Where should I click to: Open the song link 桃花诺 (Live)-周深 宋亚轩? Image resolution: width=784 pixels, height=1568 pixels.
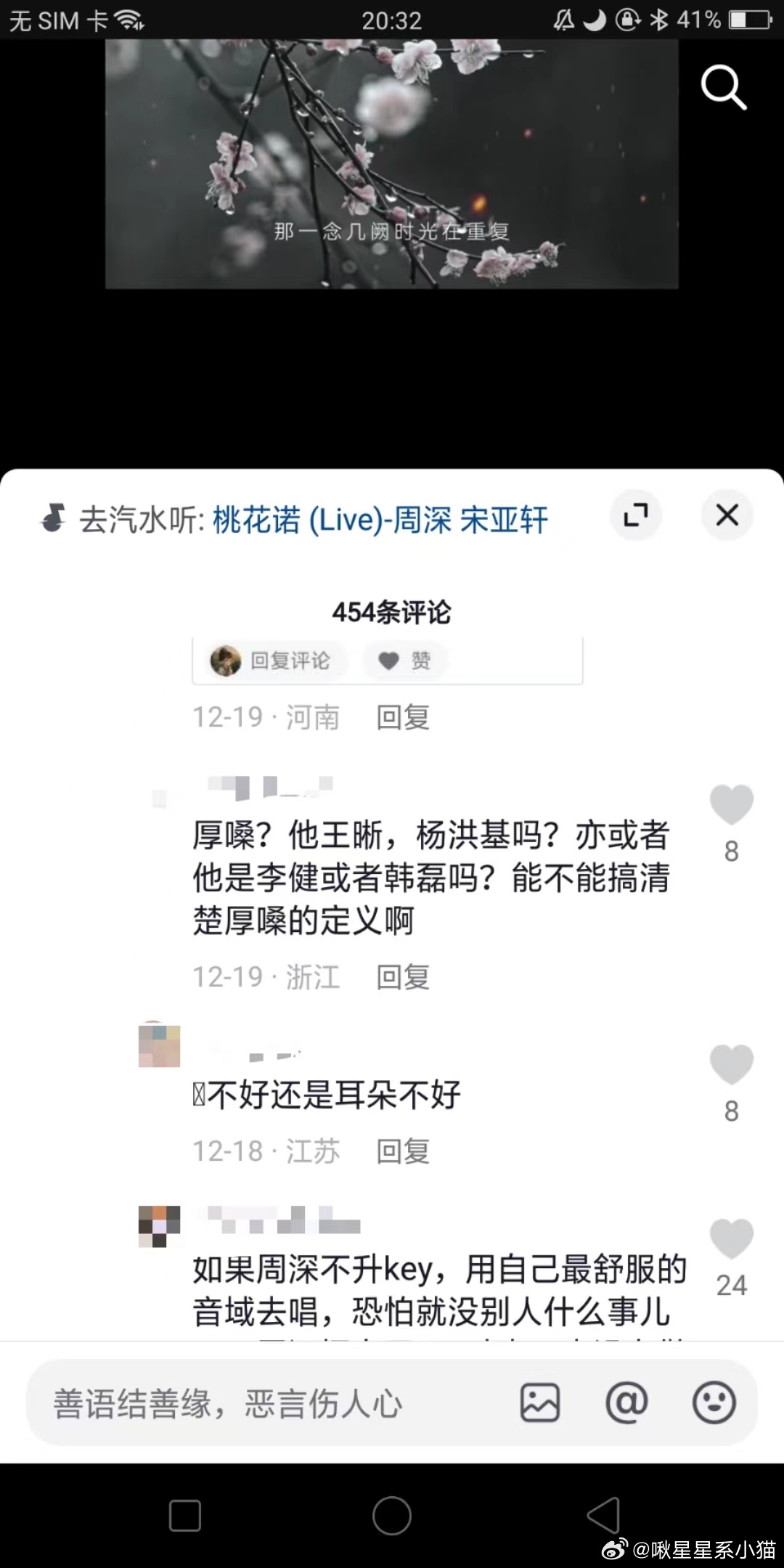pos(380,520)
